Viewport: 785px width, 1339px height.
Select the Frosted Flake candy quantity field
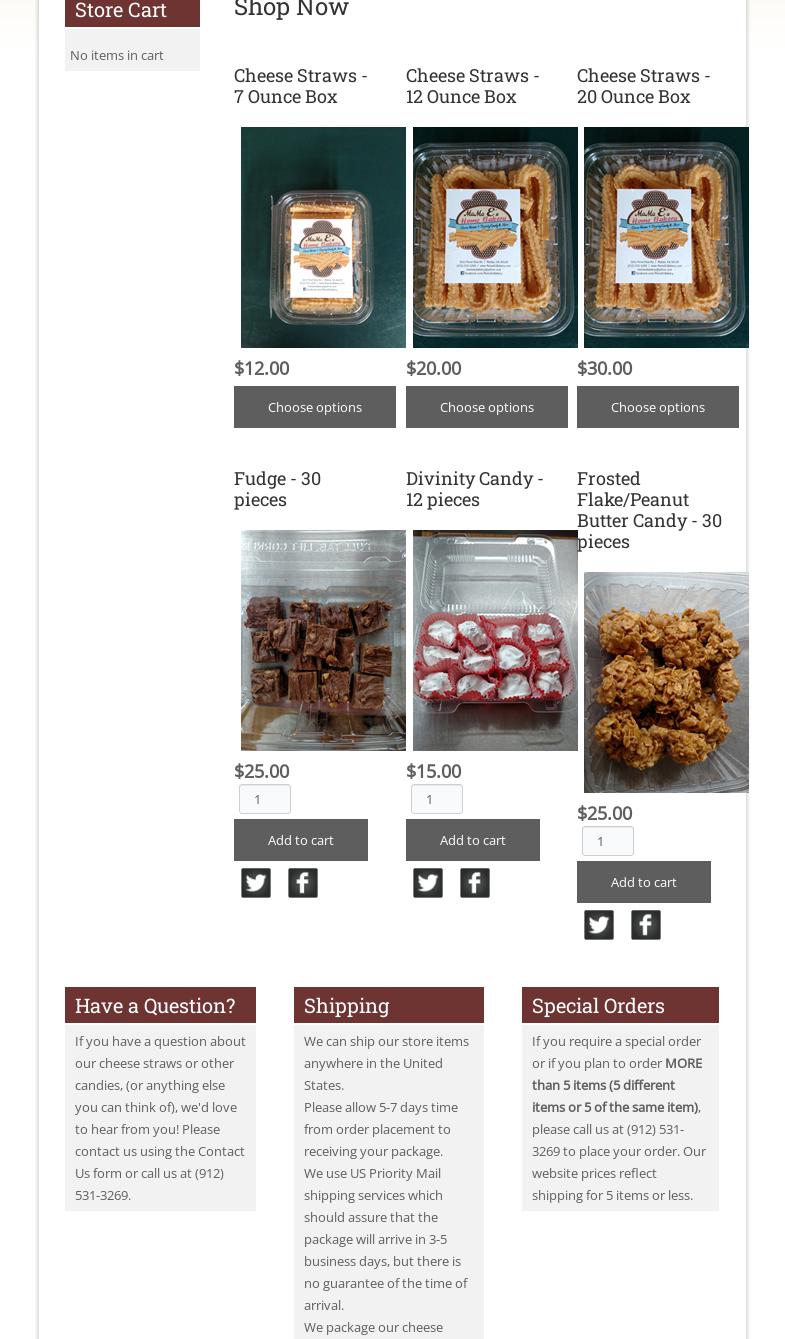[607, 841]
